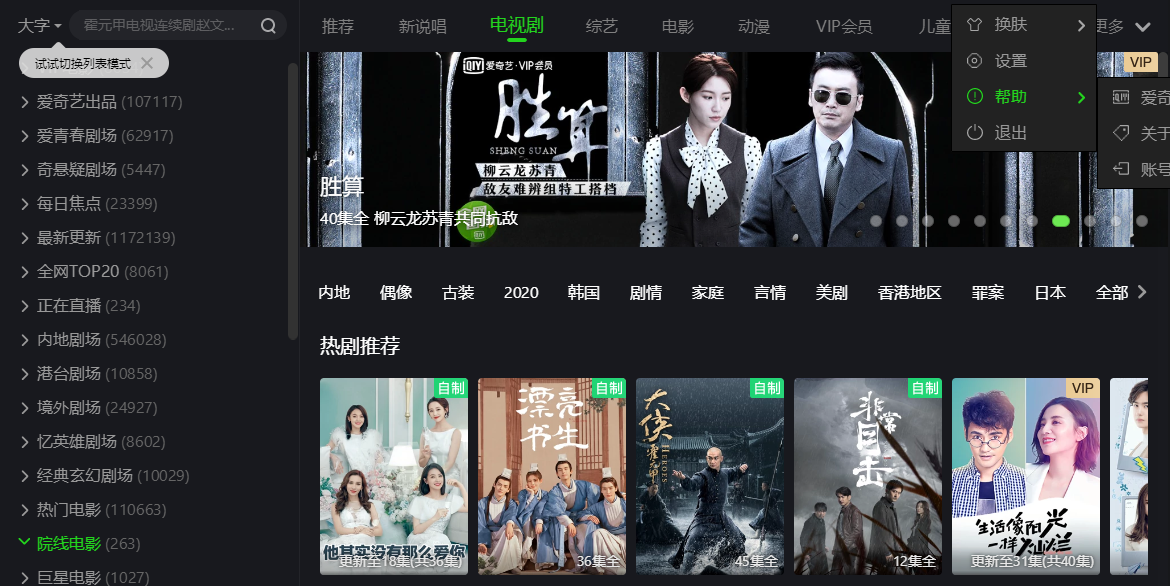Select the 动漫 tab
The width and height of the screenshot is (1170, 586).
[x=753, y=27]
